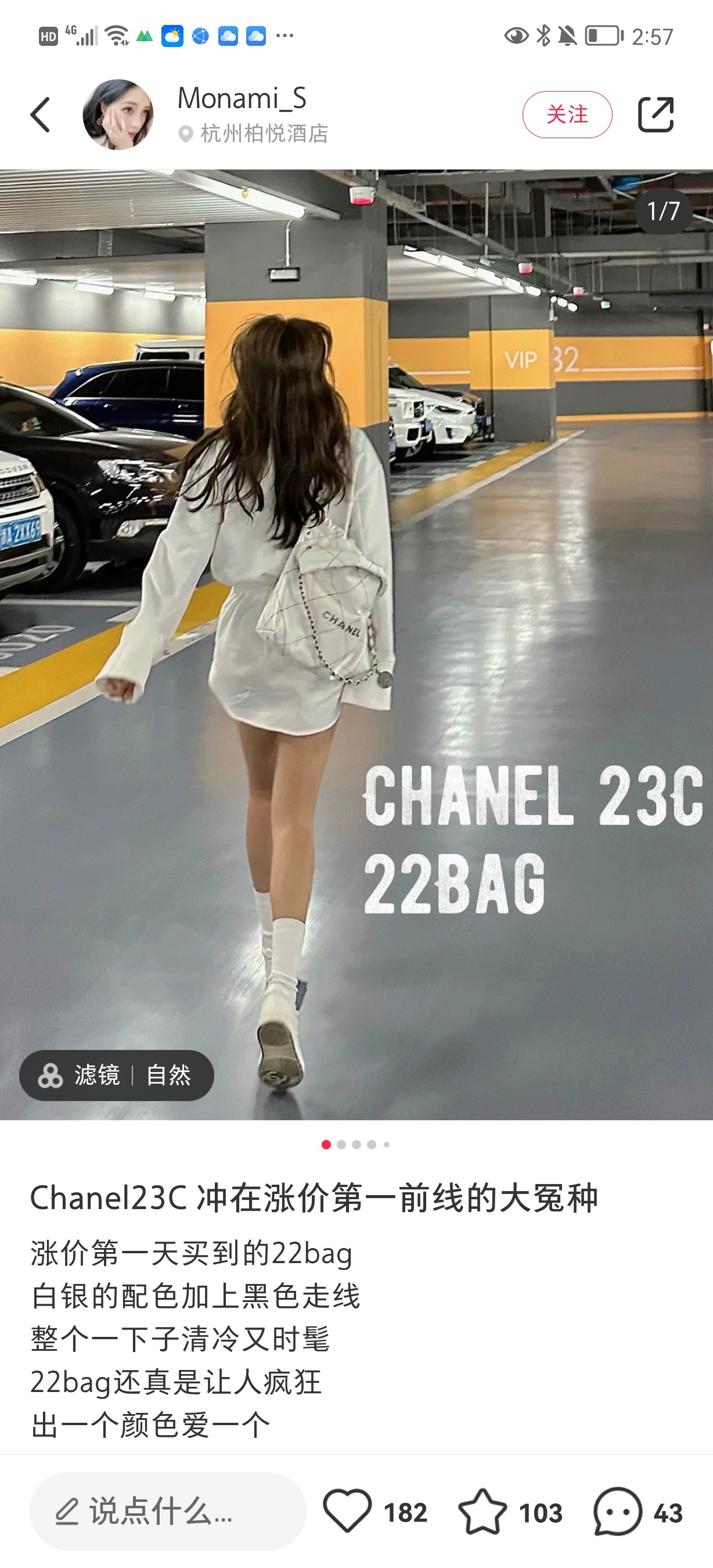
Task: Follow Monami_S with the 关注 button
Action: click(x=566, y=114)
